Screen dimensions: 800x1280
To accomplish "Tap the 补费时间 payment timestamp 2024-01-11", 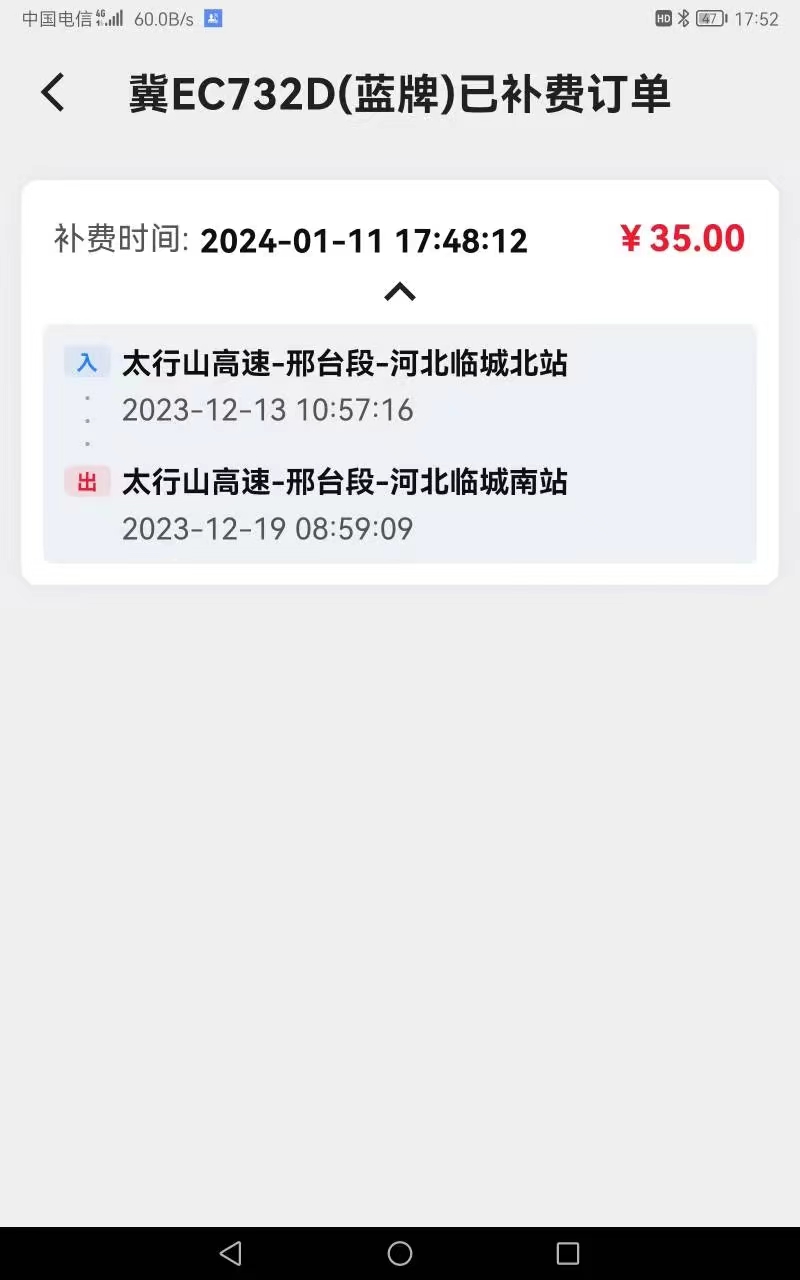I will (x=290, y=240).
